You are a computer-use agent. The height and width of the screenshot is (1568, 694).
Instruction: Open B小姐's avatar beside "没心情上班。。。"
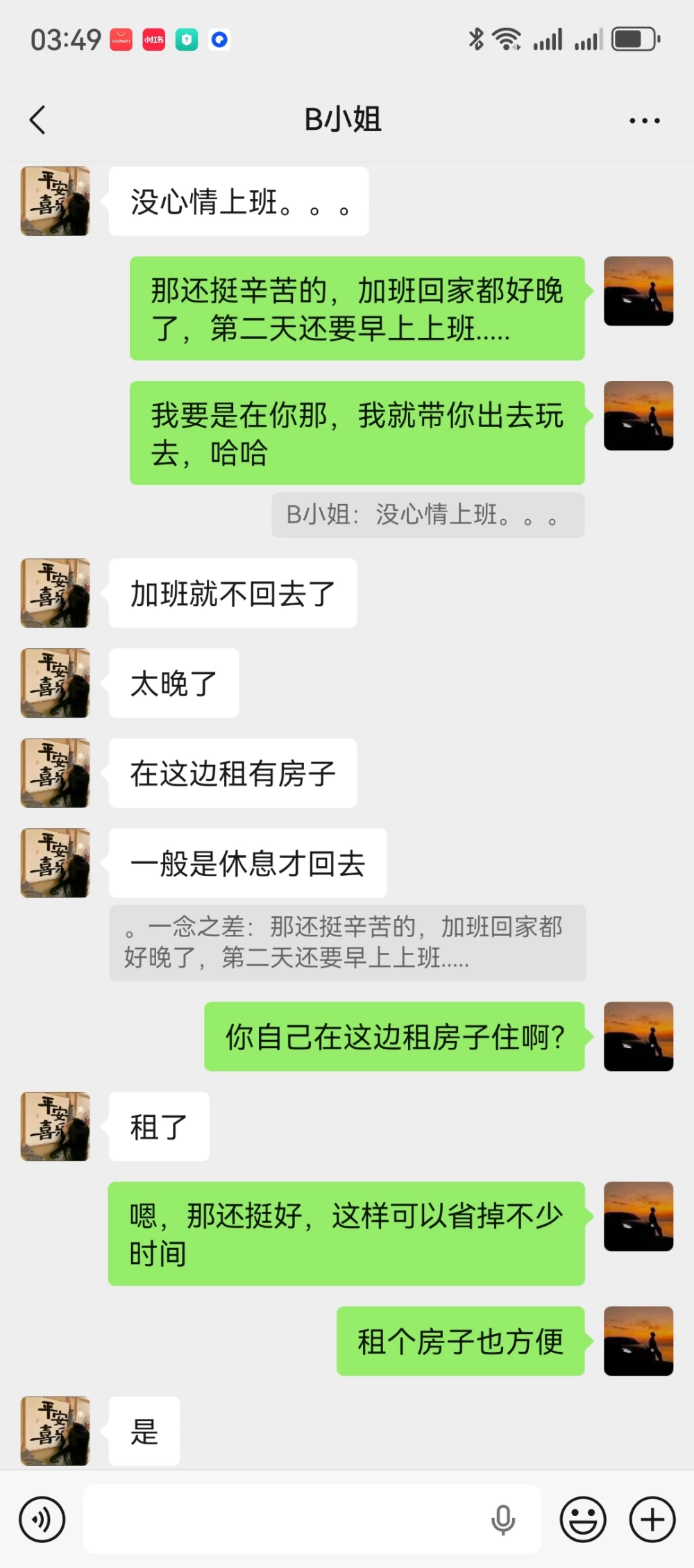point(56,201)
